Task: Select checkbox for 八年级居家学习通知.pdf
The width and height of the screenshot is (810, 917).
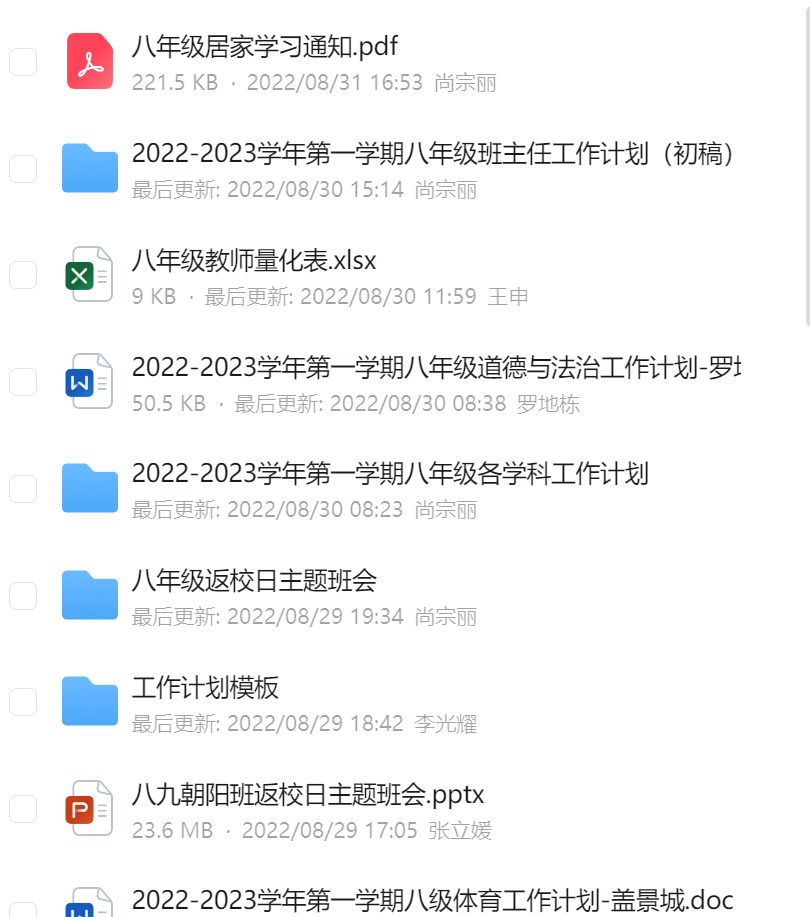Action: pyautogui.click(x=23, y=62)
